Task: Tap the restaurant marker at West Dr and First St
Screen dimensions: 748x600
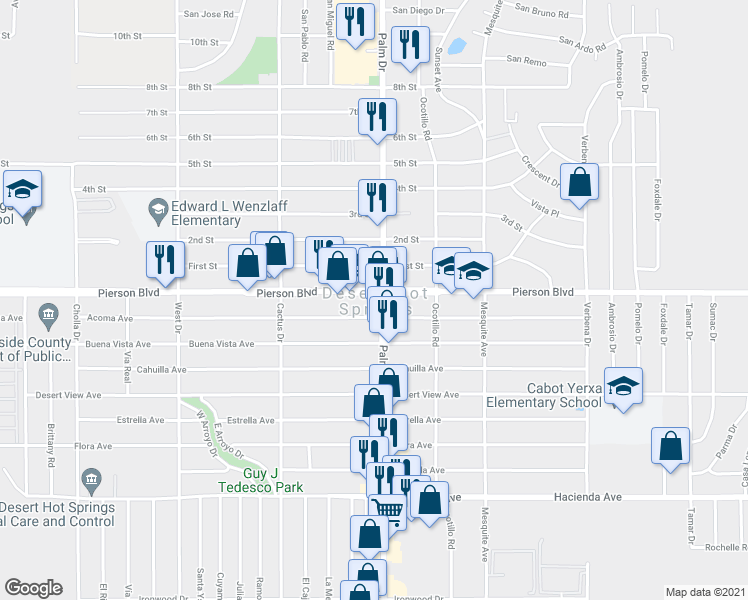Action: [166, 260]
